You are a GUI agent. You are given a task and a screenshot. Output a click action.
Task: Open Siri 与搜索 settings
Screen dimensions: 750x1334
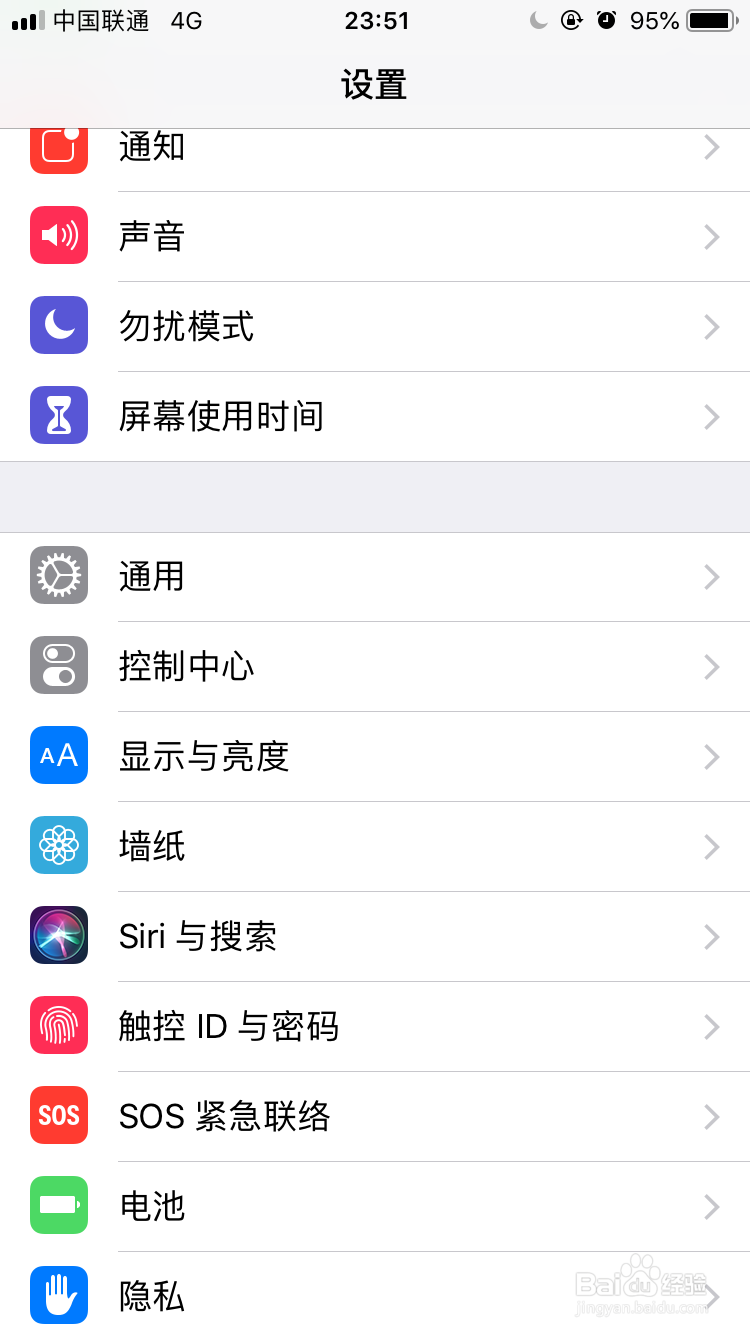click(375, 936)
